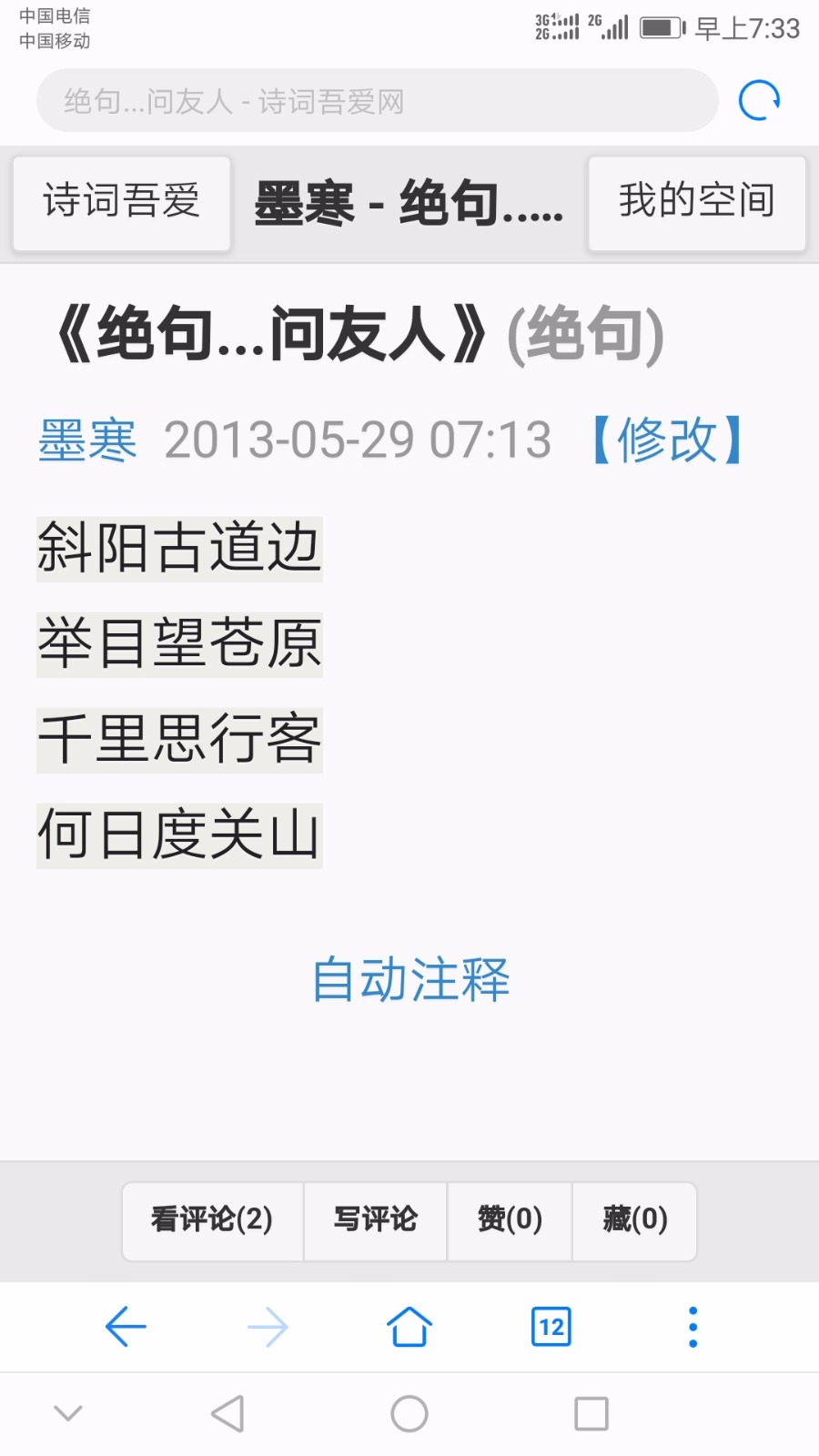The image size is (819, 1456).
Task: Go forward using the browser's right arrow
Action: (268, 1327)
